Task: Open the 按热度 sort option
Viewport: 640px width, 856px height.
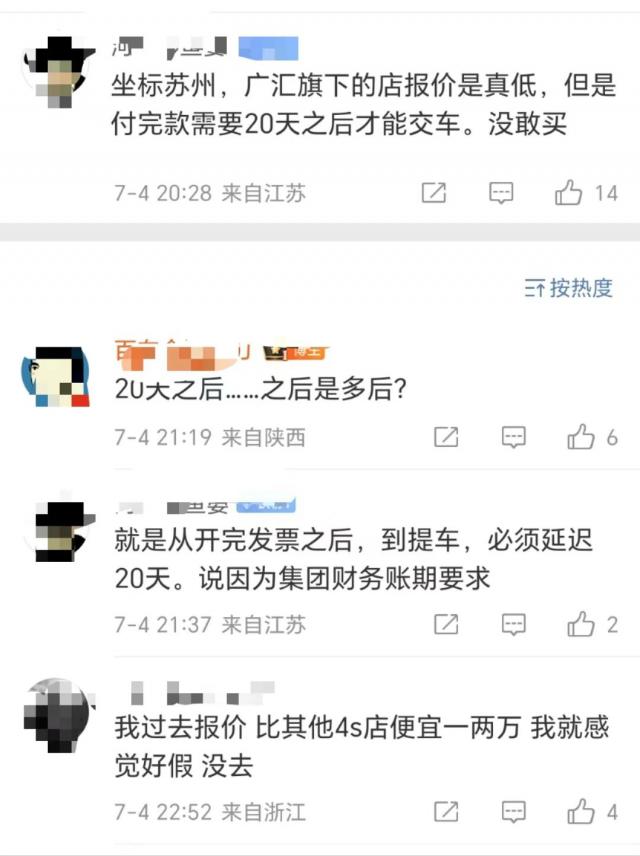Action: (569, 289)
